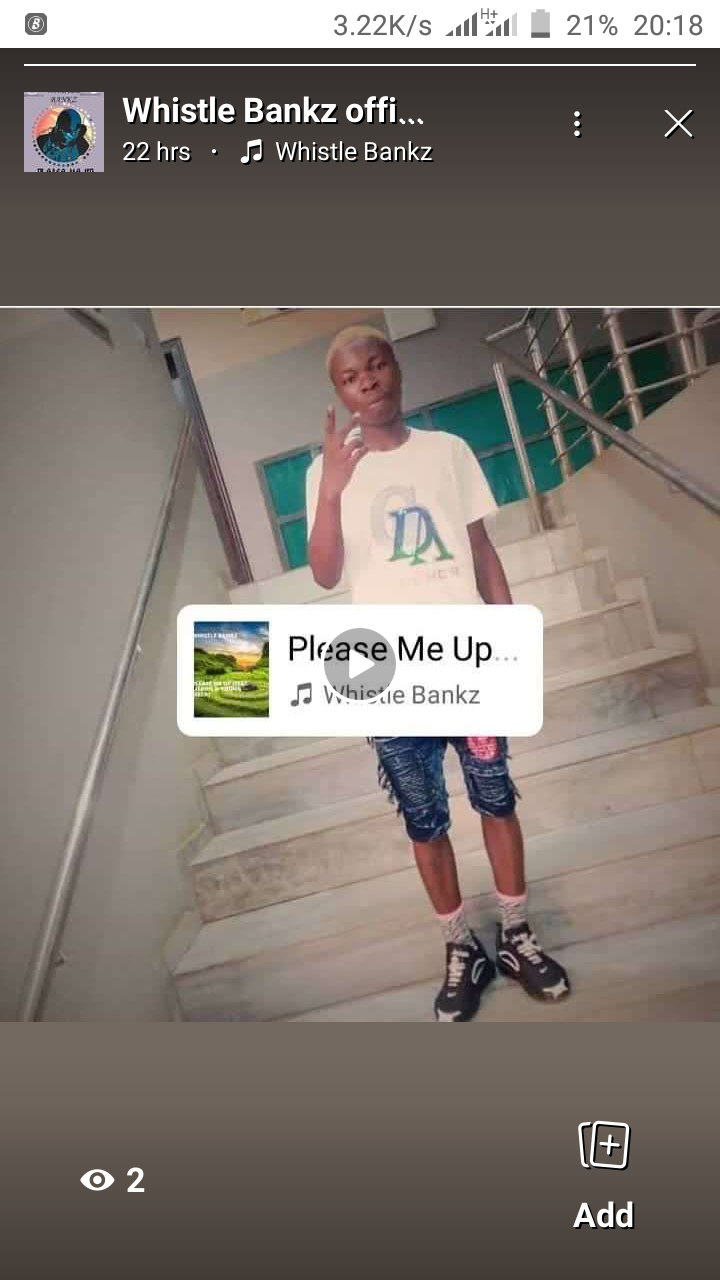This screenshot has height=1280, width=720.
Task: Tap the Whistle Bankz music link in header
Action: [337, 152]
